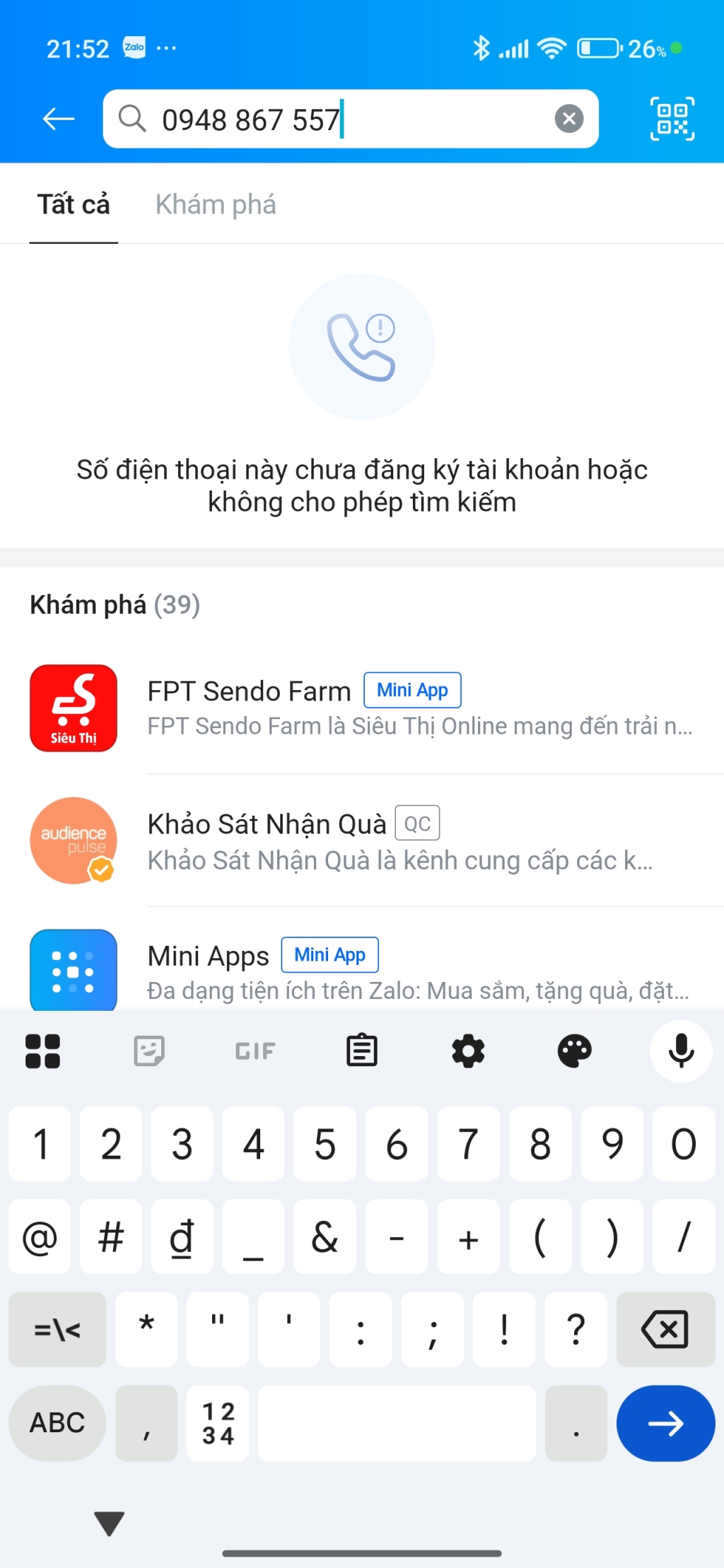Switch to the Khám phá tab
The image size is (724, 1568).
coord(216,204)
